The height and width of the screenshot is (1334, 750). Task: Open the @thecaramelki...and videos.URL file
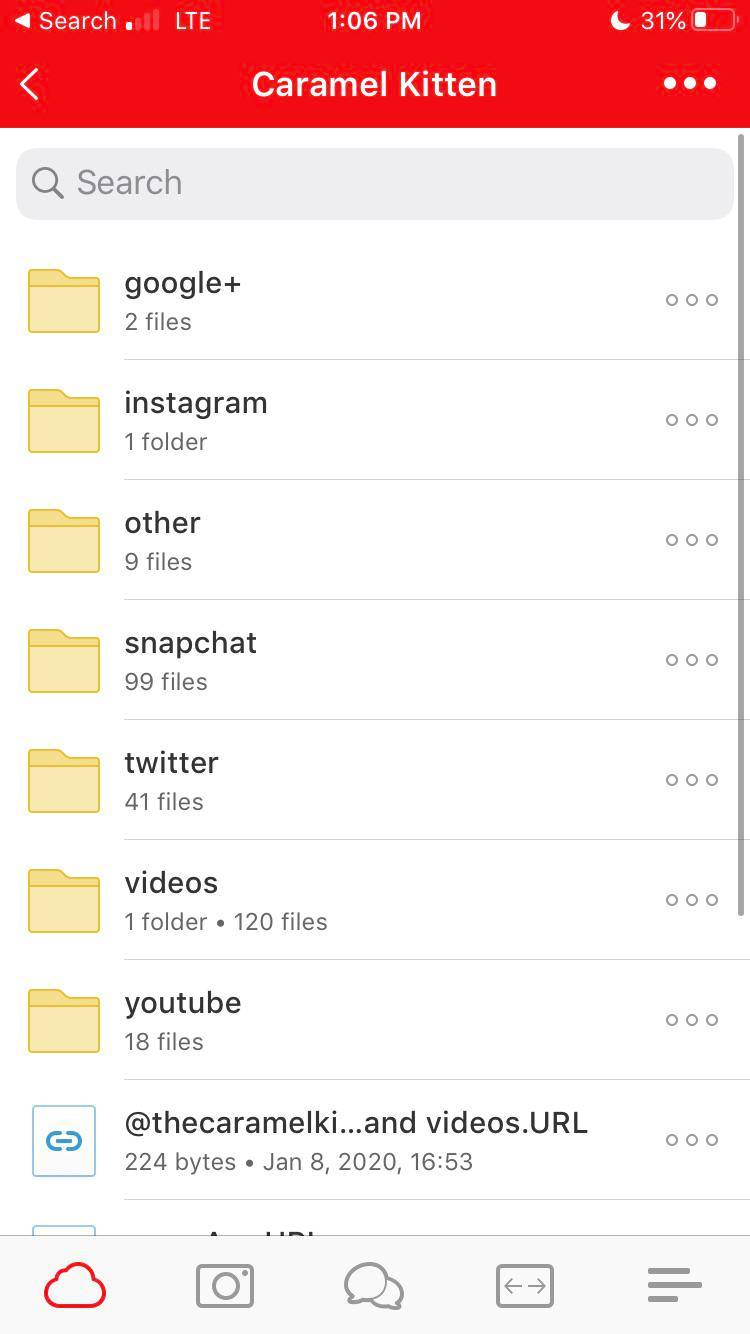tap(355, 1140)
